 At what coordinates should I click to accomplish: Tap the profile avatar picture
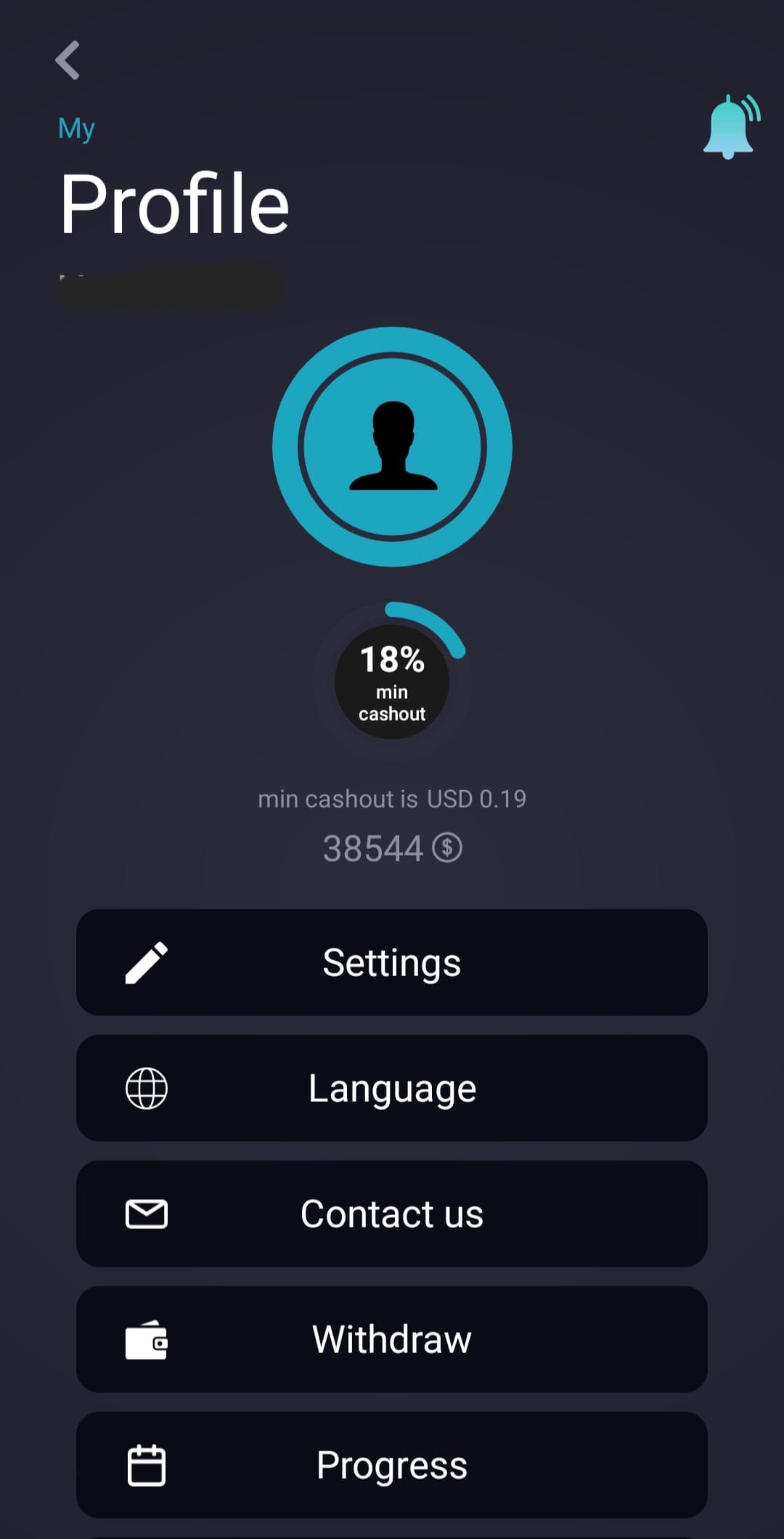point(392,447)
